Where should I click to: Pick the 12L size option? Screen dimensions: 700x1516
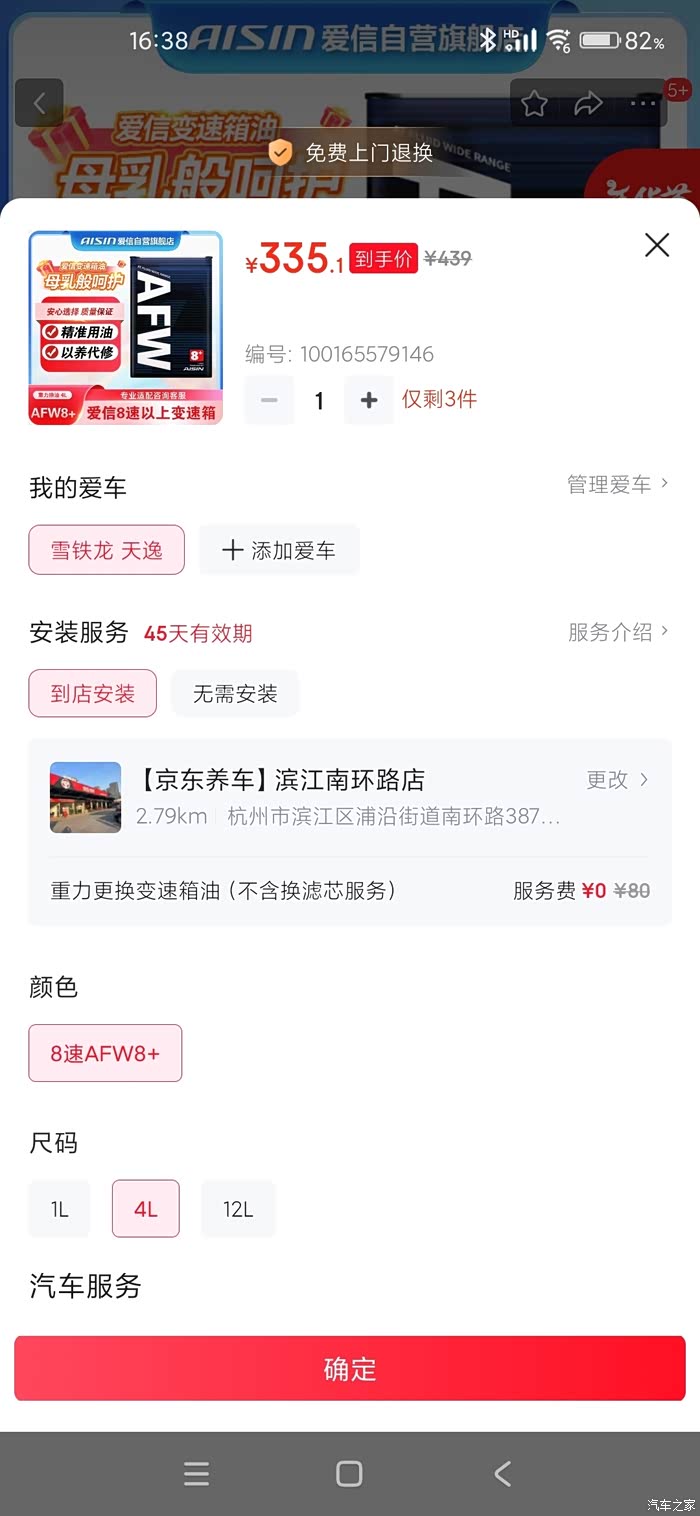click(238, 1209)
